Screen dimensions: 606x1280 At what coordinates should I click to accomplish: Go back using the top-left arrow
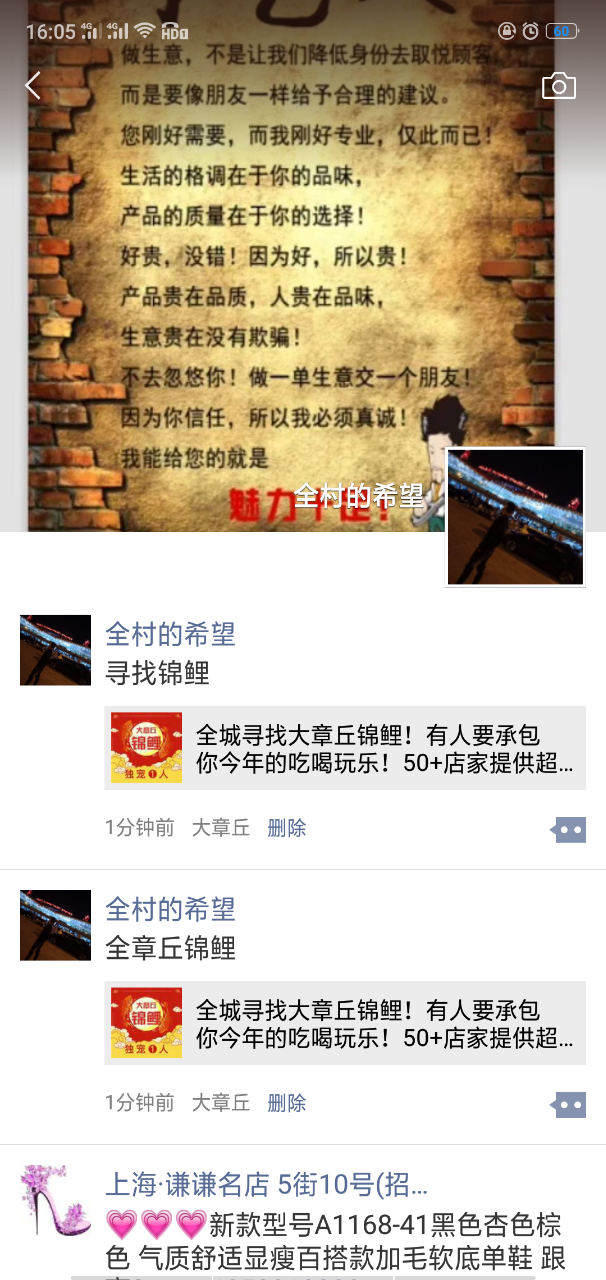point(33,86)
